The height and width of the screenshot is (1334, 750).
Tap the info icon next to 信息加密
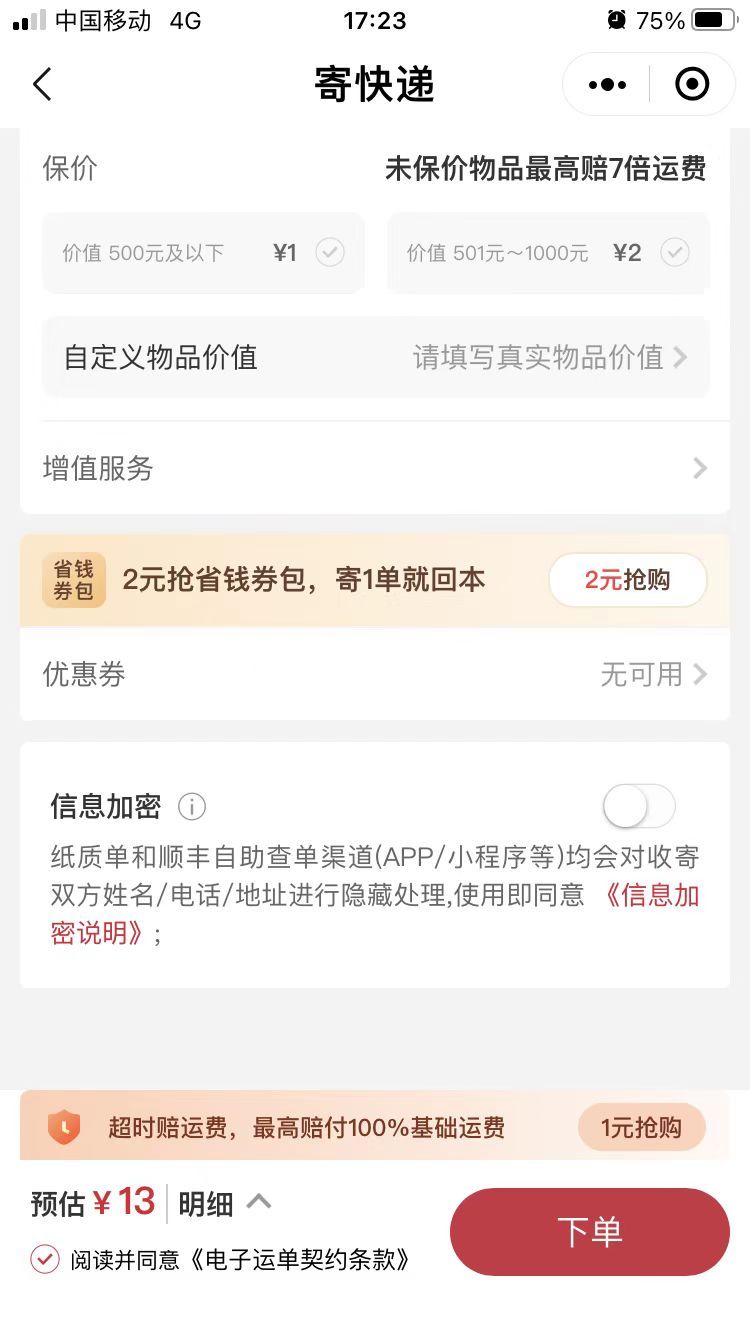pyautogui.click(x=192, y=806)
